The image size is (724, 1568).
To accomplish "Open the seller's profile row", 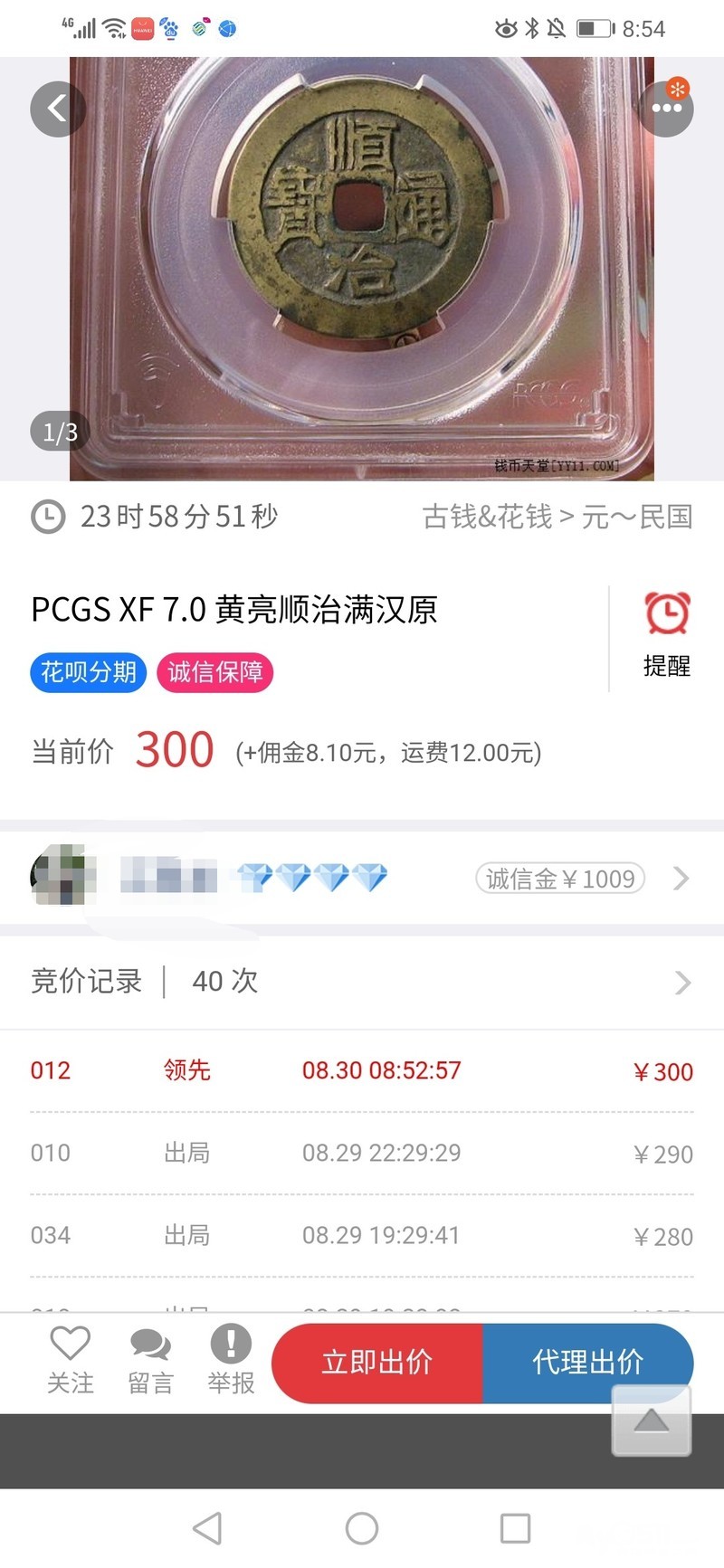I will point(362,878).
